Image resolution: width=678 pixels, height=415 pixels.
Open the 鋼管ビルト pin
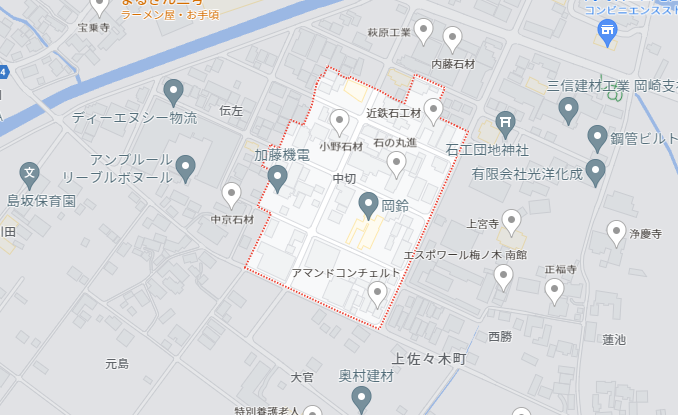coord(597,137)
